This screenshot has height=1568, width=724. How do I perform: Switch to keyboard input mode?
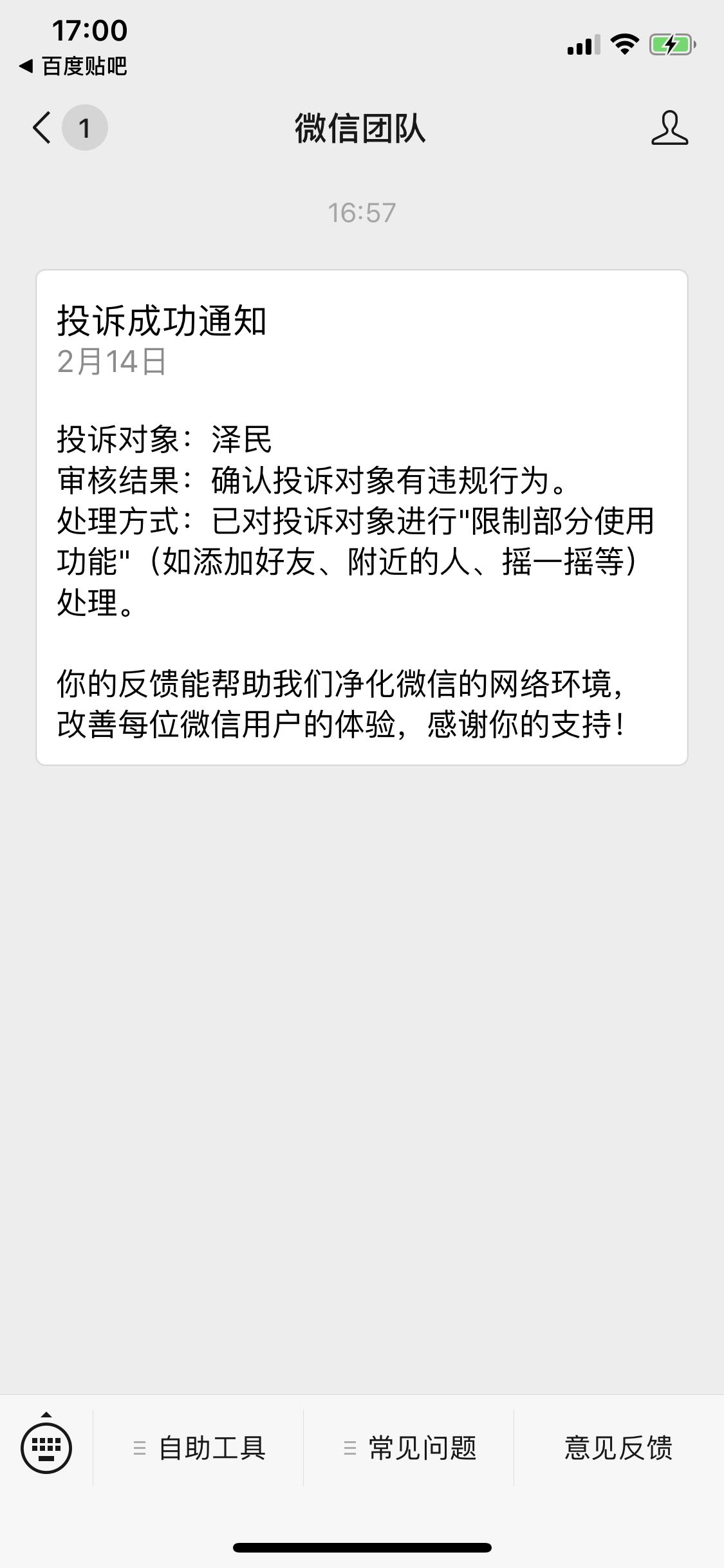pyautogui.click(x=46, y=1448)
